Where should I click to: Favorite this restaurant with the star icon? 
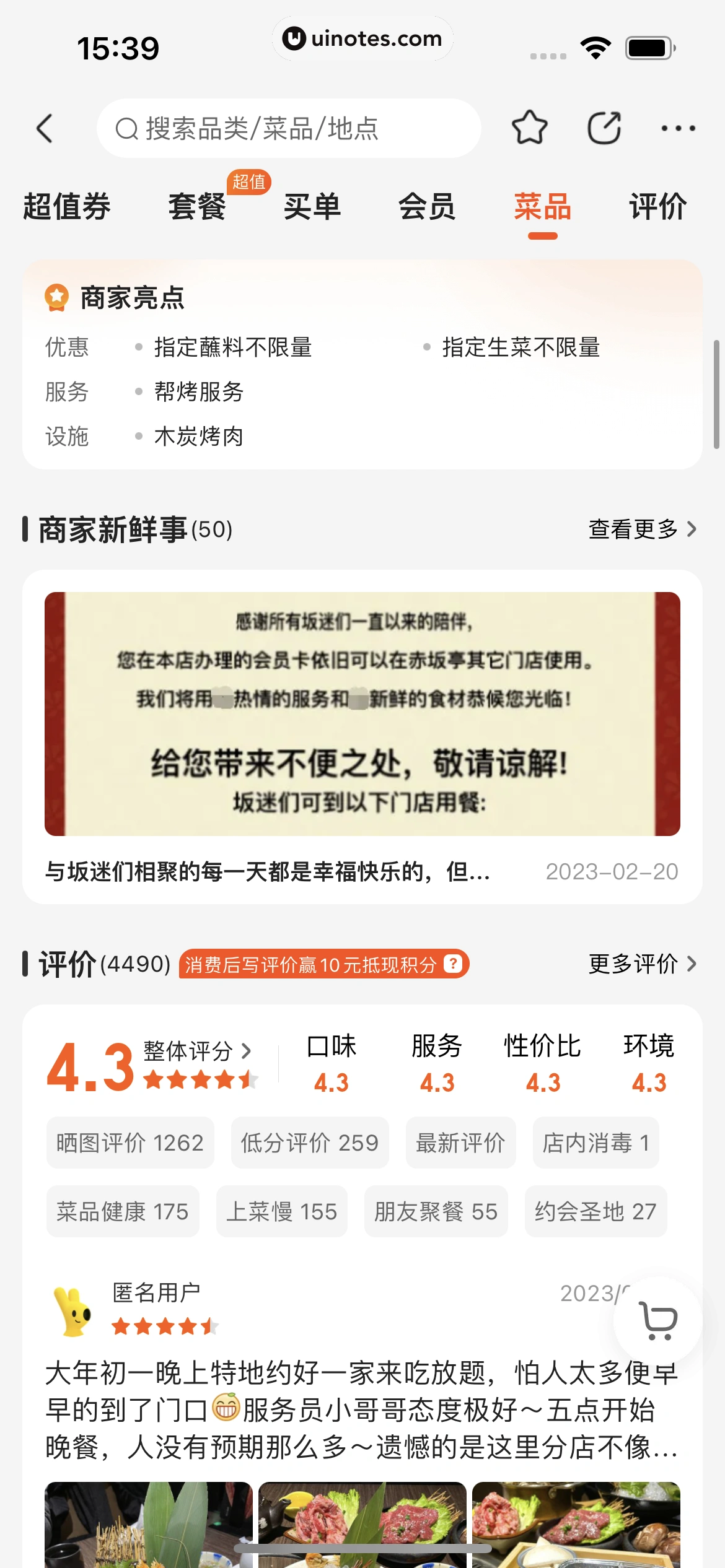tap(529, 128)
